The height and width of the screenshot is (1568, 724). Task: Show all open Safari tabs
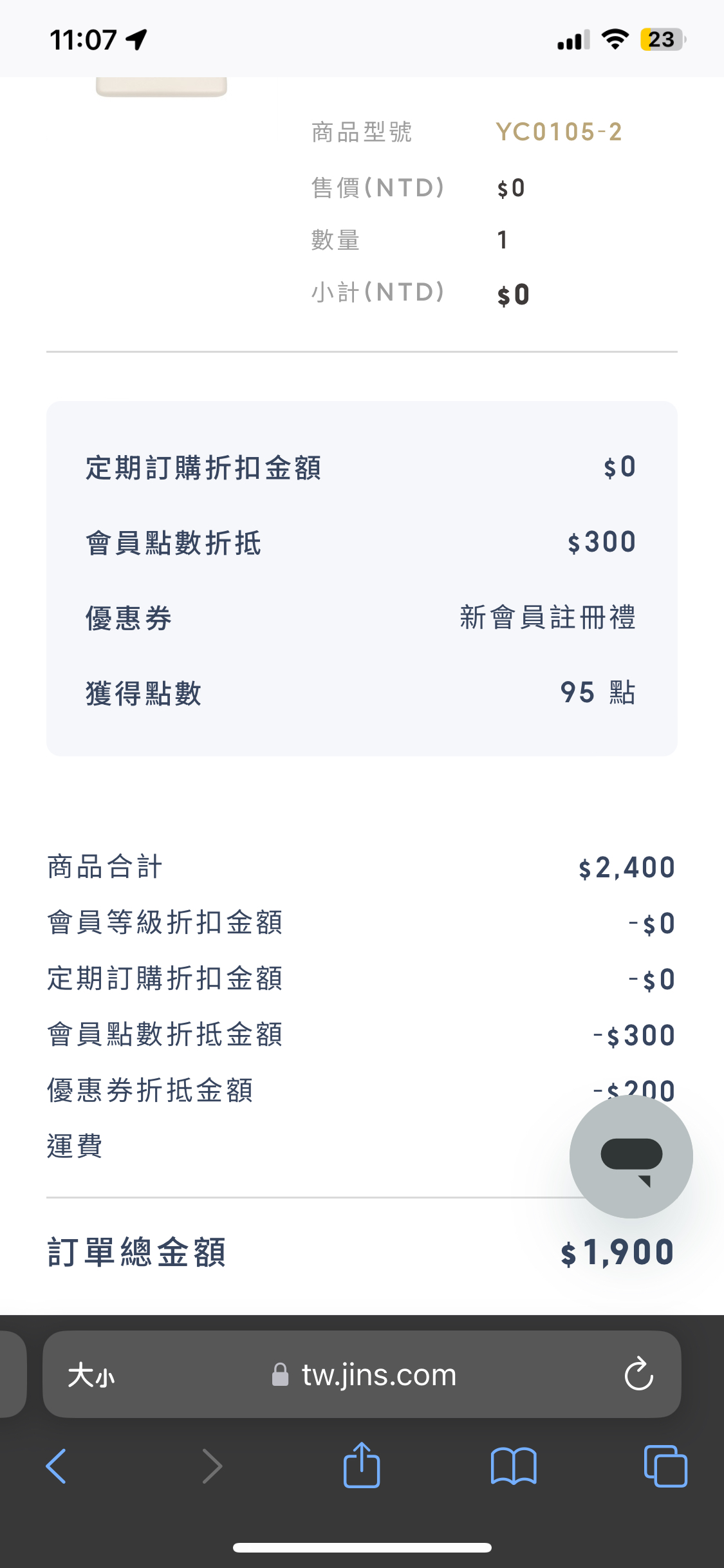(x=665, y=1466)
